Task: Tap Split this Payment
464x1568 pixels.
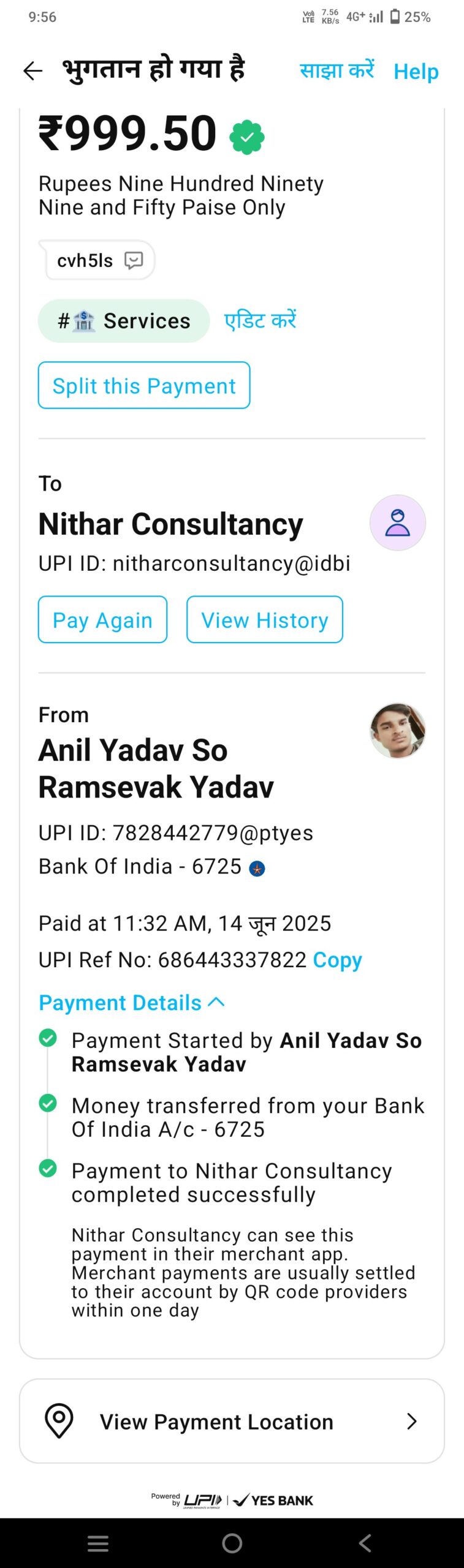Action: [144, 385]
